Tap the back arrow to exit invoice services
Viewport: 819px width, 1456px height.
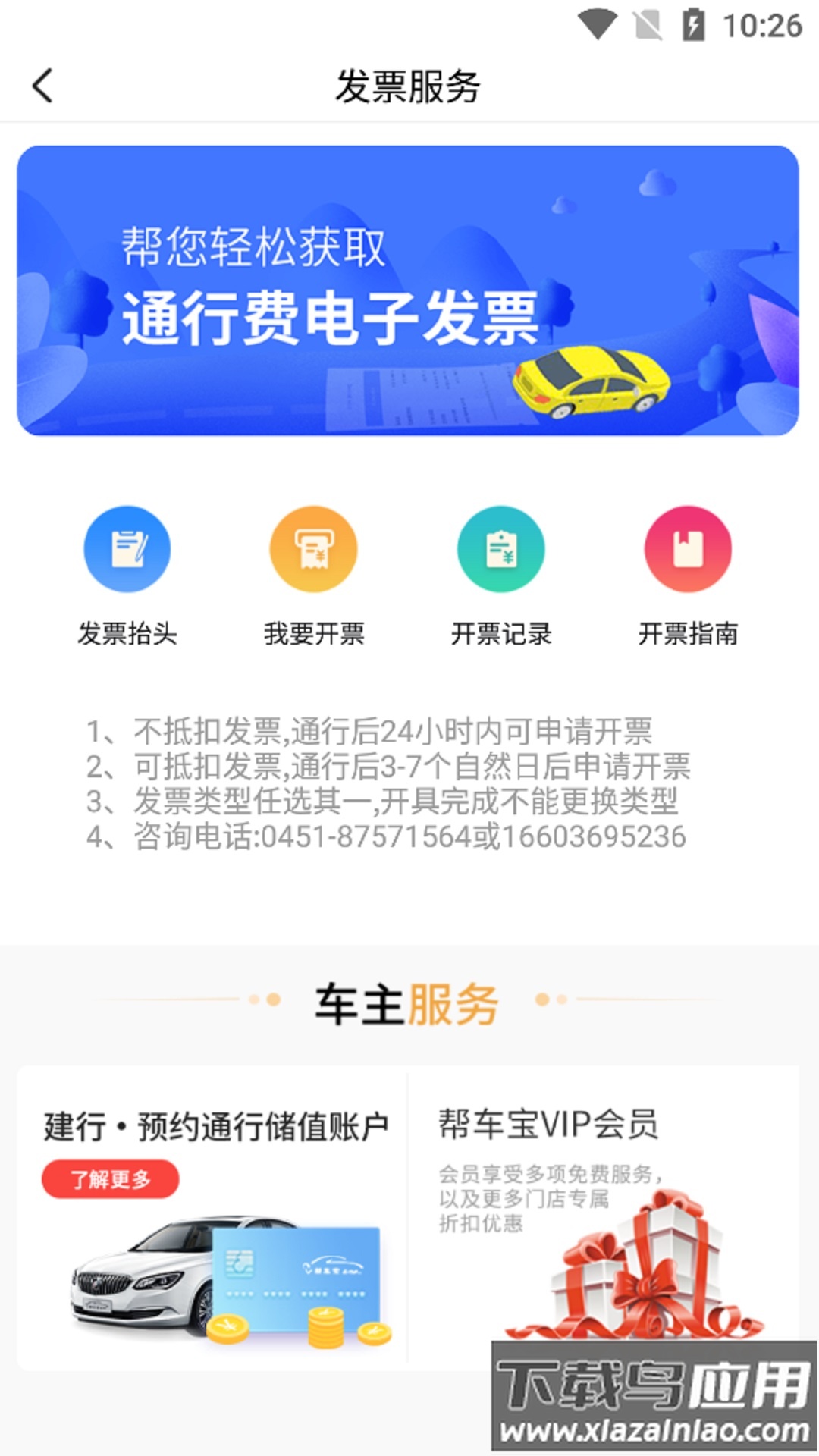tap(43, 85)
